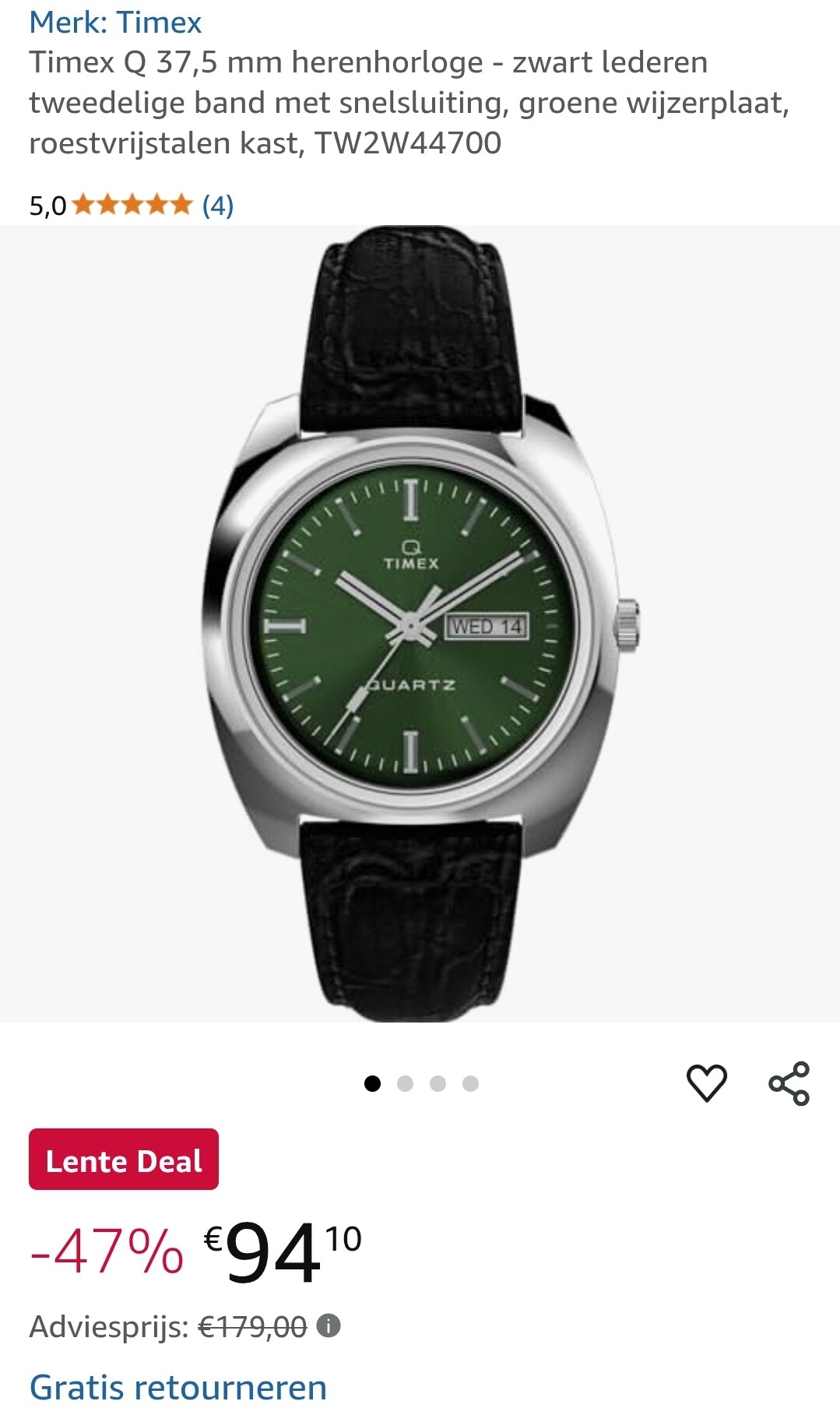This screenshot has height=1408, width=840.
Task: Add watch to wishlist heart
Action: pyautogui.click(x=706, y=1083)
